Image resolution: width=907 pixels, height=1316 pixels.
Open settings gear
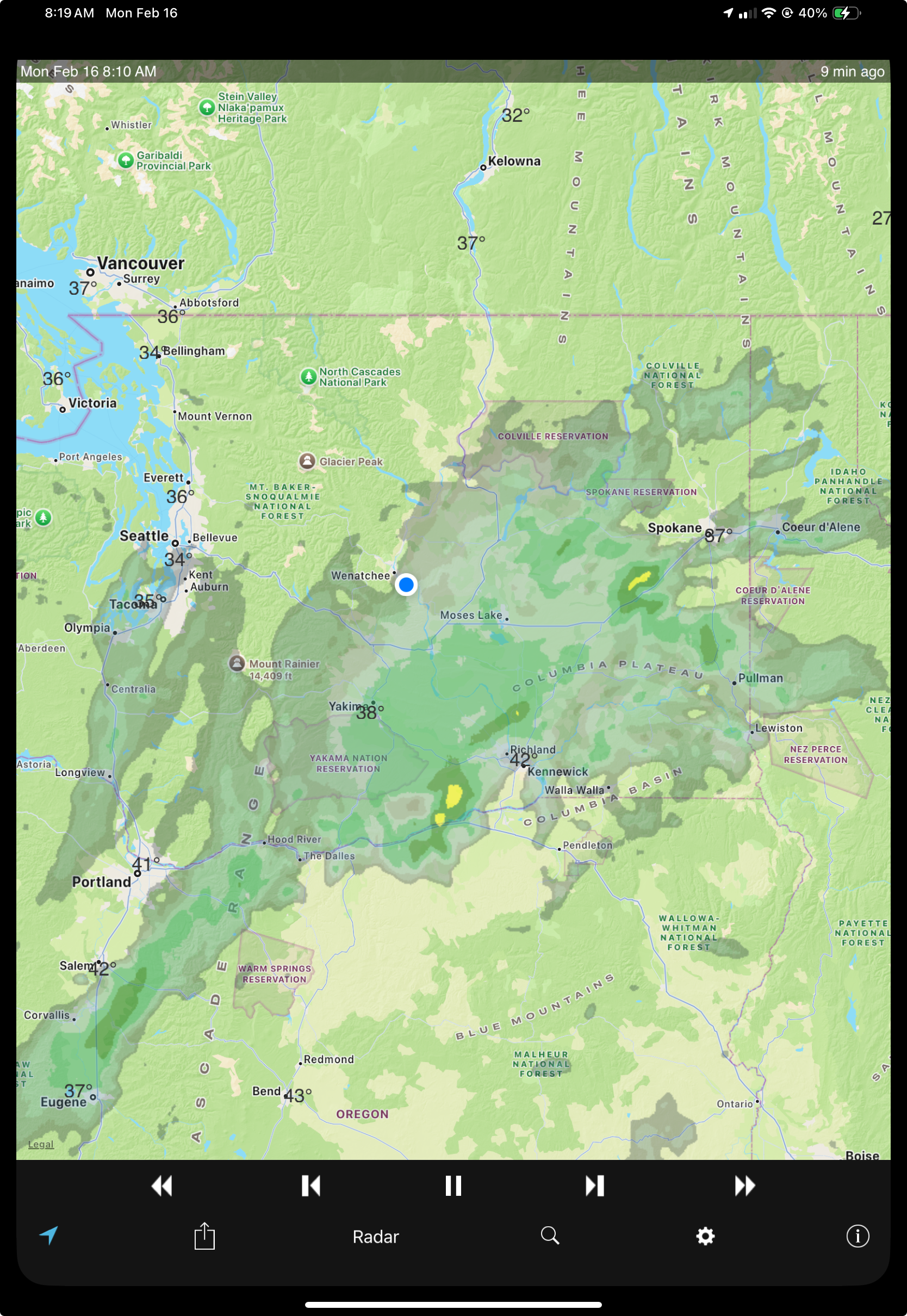[705, 1236]
